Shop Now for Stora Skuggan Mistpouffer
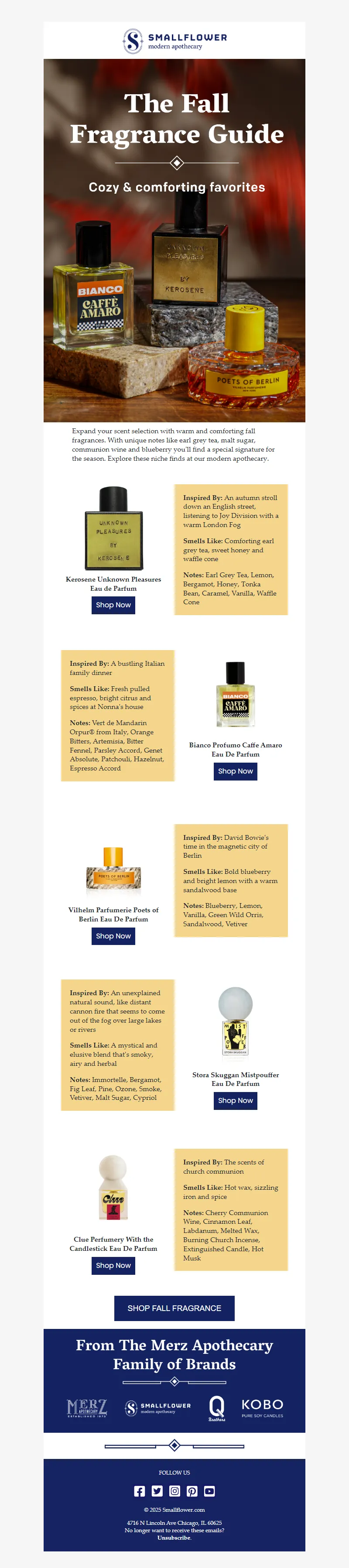Screen dimensions: 349x1568 (235, 1100)
